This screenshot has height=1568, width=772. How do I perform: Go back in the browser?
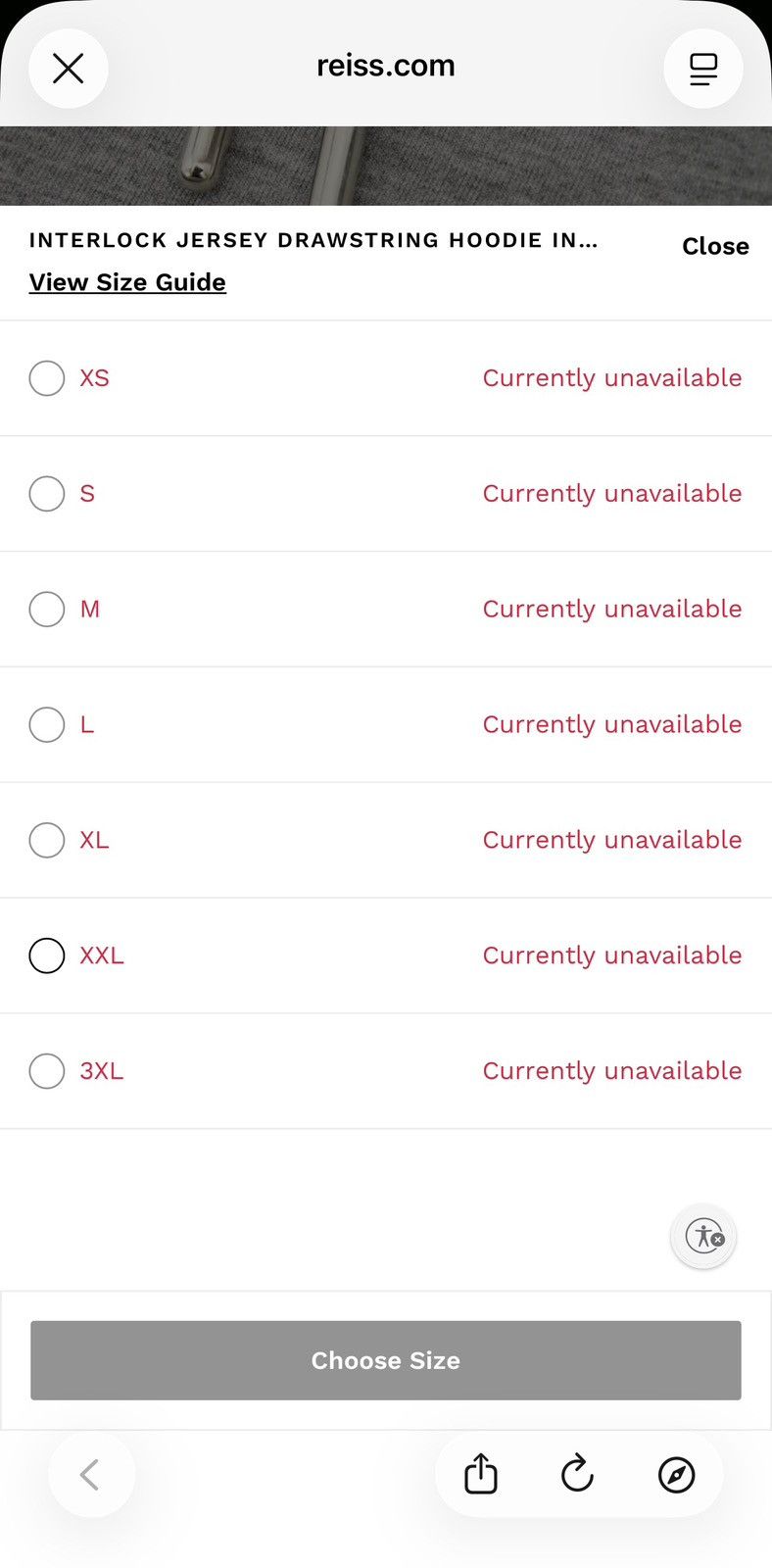tap(91, 1474)
